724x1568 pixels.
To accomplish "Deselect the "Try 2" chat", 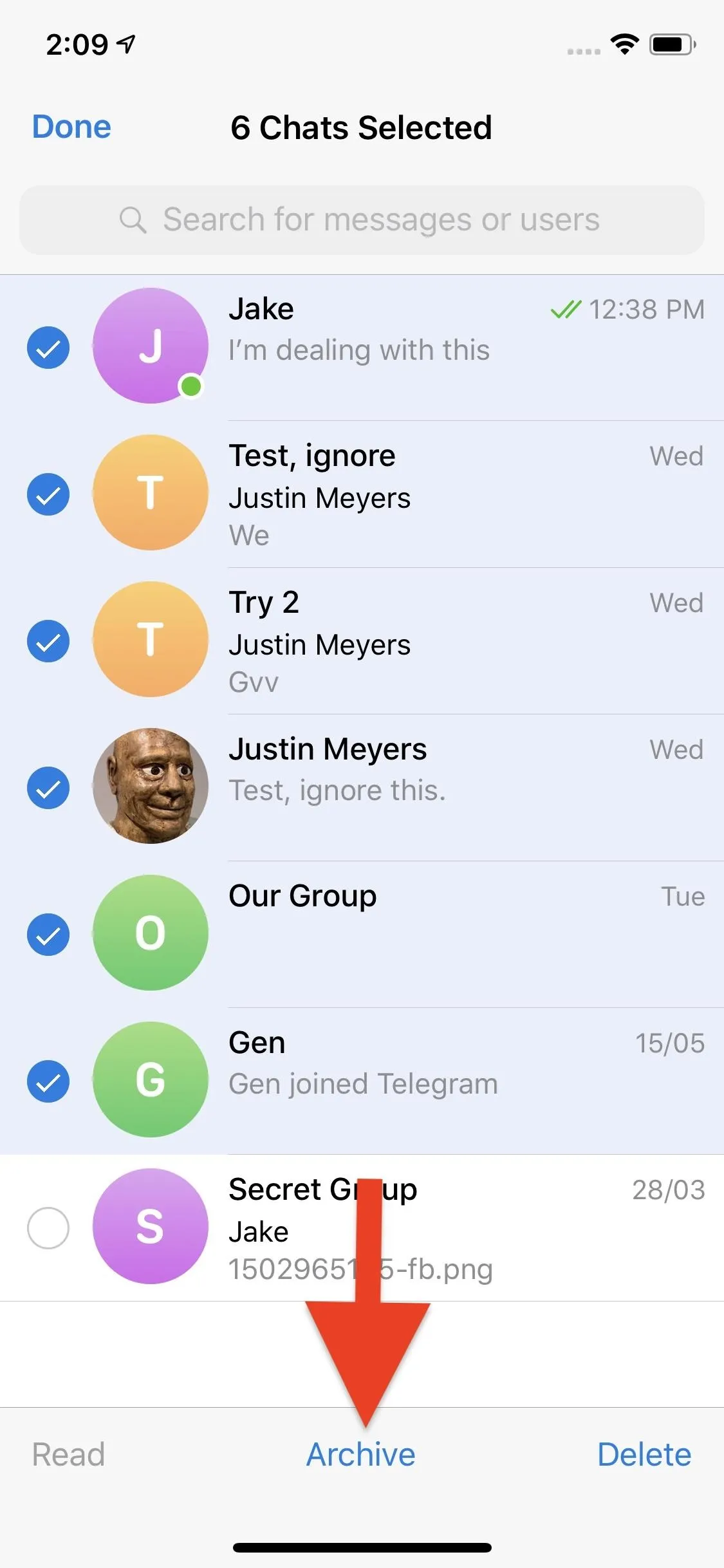I will (x=48, y=641).
